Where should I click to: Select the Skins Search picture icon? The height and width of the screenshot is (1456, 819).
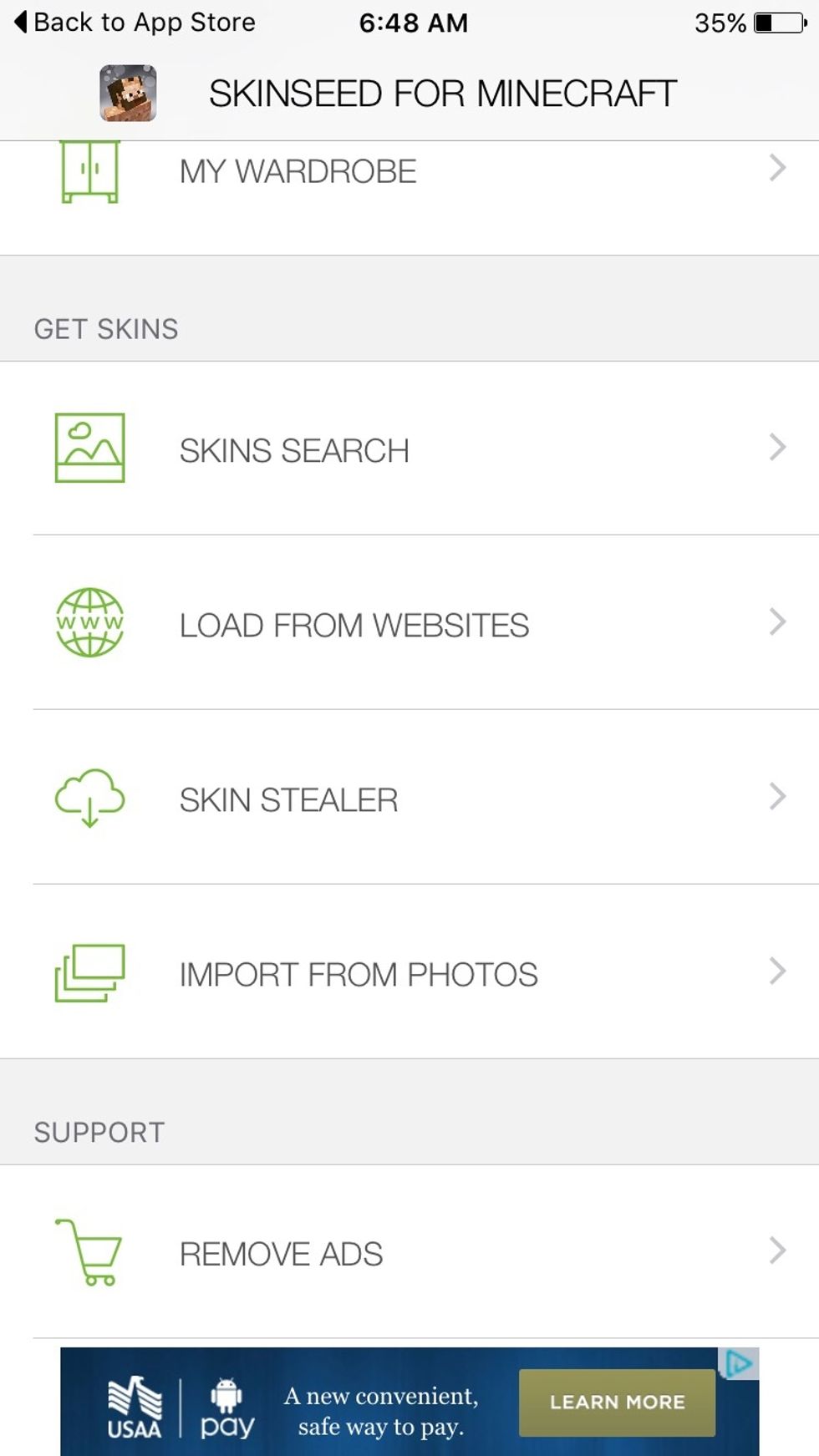tap(89, 449)
